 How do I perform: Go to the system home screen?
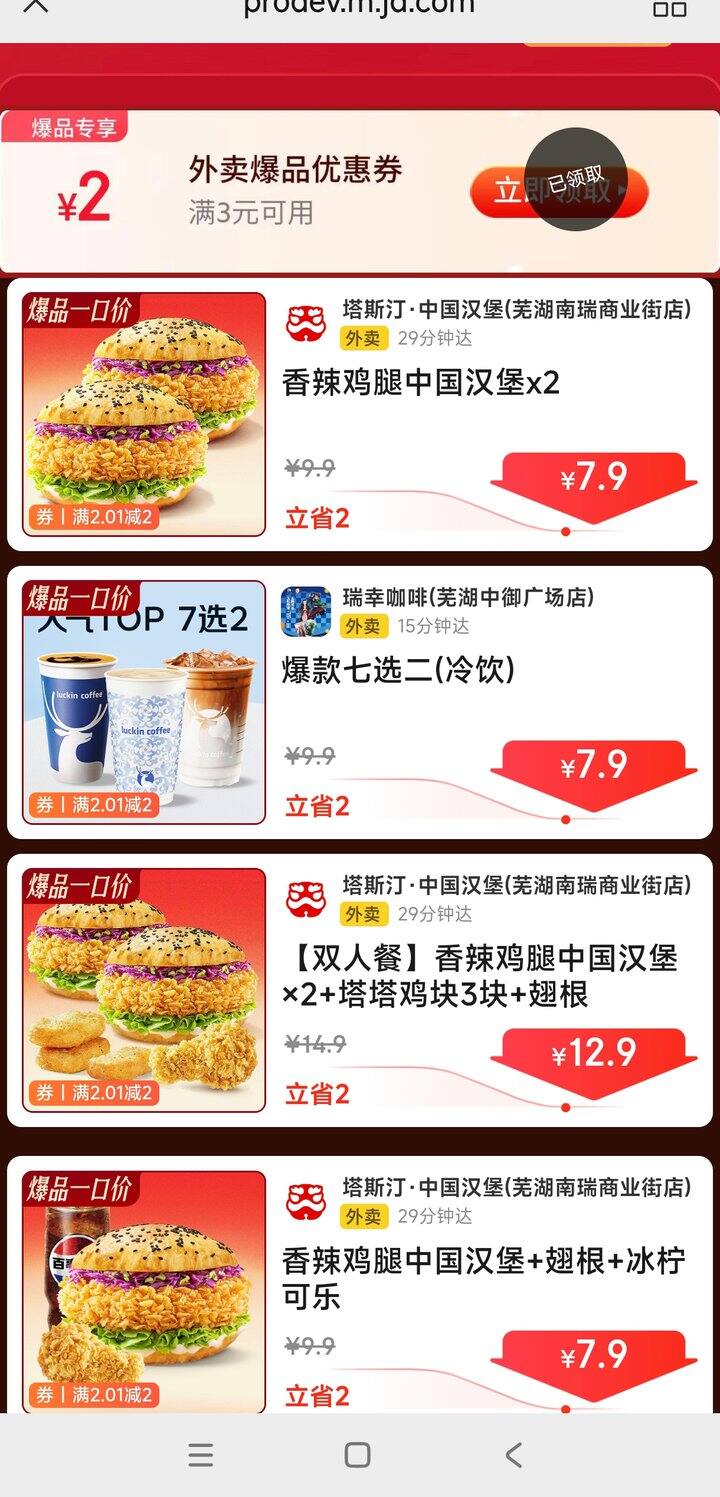[x=357, y=1454]
